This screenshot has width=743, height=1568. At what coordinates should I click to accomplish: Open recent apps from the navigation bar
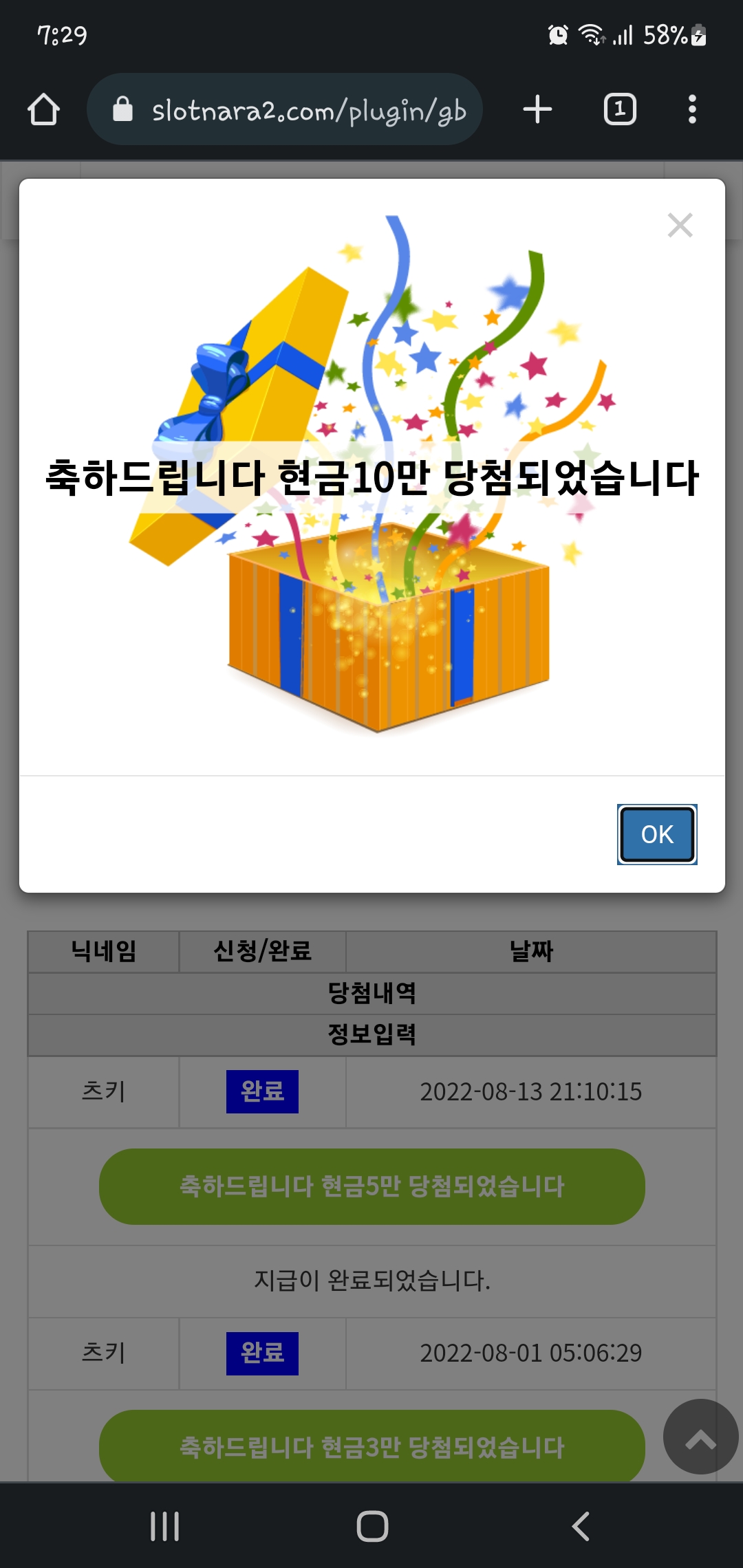click(165, 1526)
